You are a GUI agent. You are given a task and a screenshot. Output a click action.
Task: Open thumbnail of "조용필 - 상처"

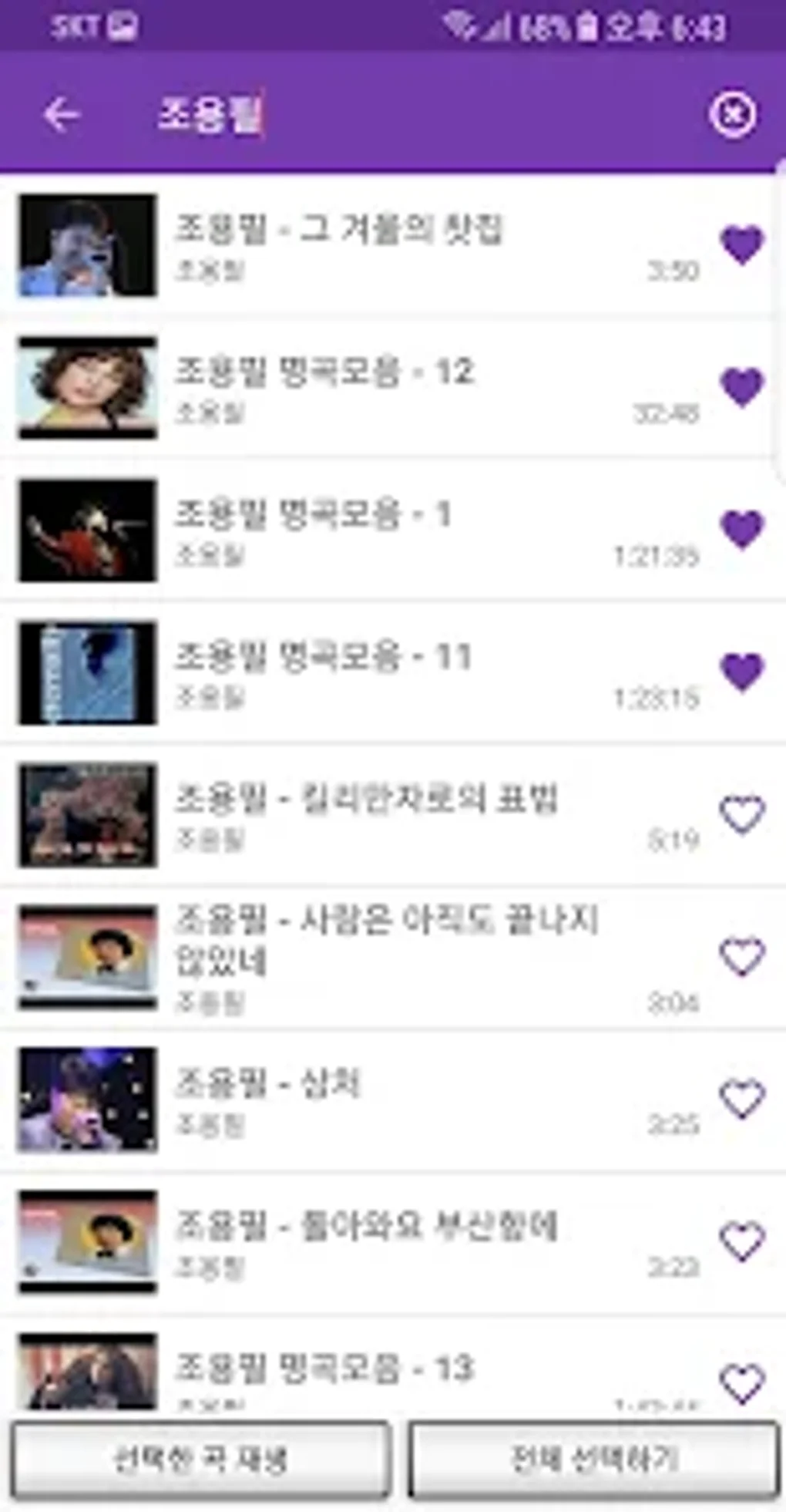pos(87,1093)
